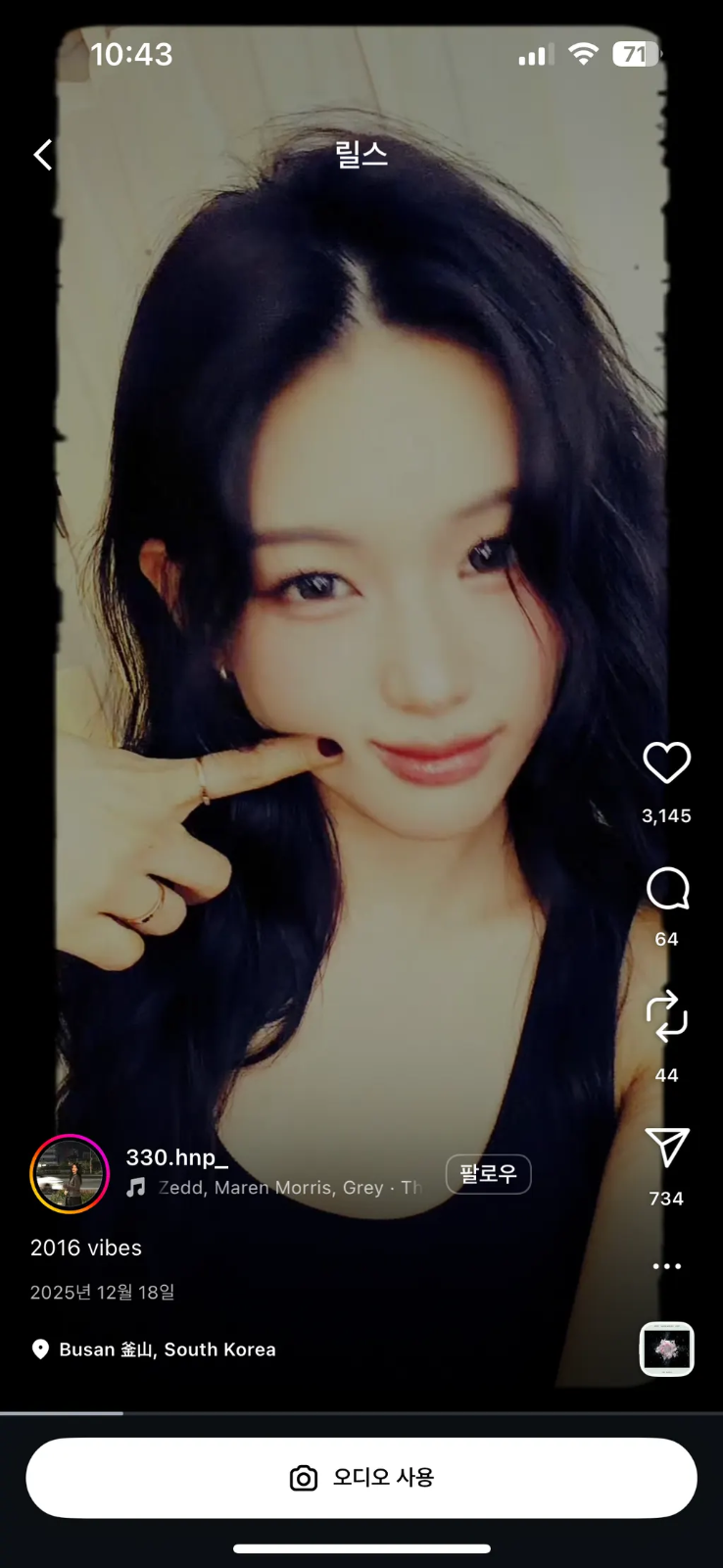This screenshot has width=723, height=1568.
Task: Tap the cellular signal bars in the status bar
Action: pyautogui.click(x=534, y=56)
